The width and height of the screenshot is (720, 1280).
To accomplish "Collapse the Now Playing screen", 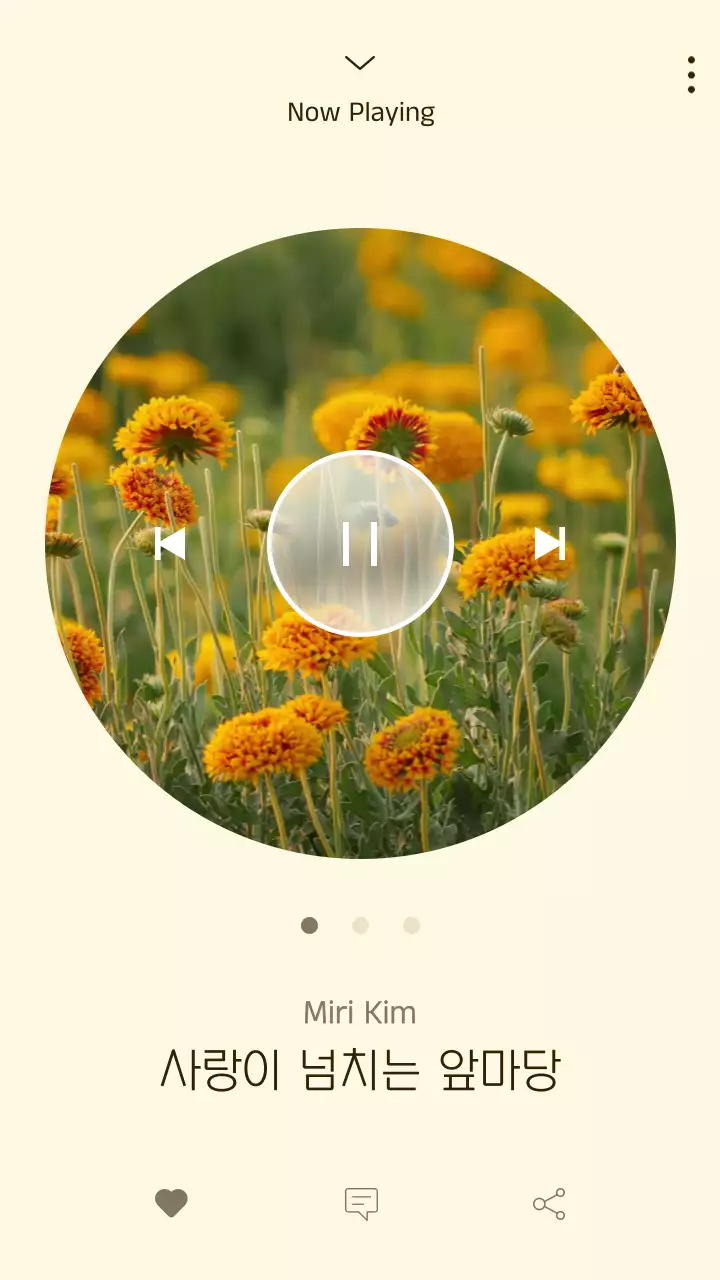I will tap(359, 63).
